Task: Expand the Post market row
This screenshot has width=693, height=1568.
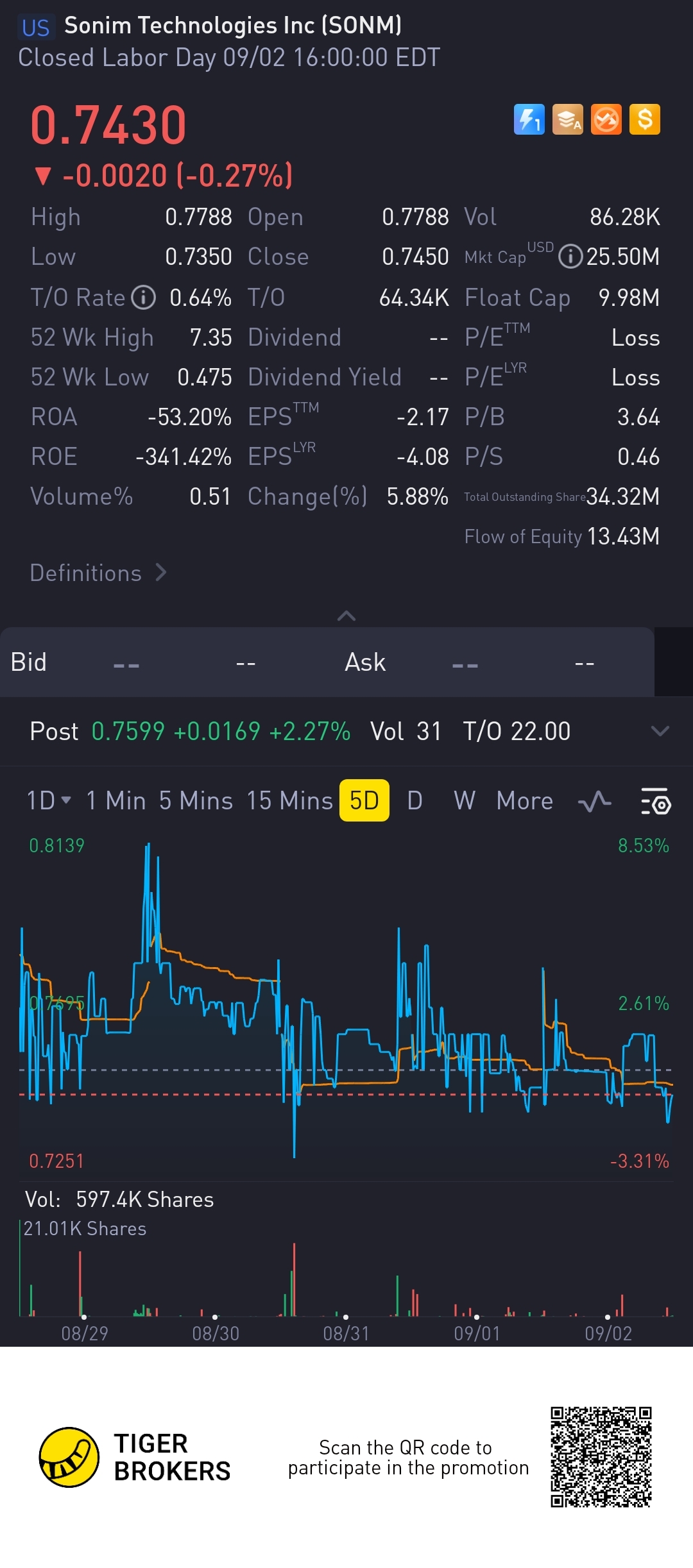Action: pos(660,731)
